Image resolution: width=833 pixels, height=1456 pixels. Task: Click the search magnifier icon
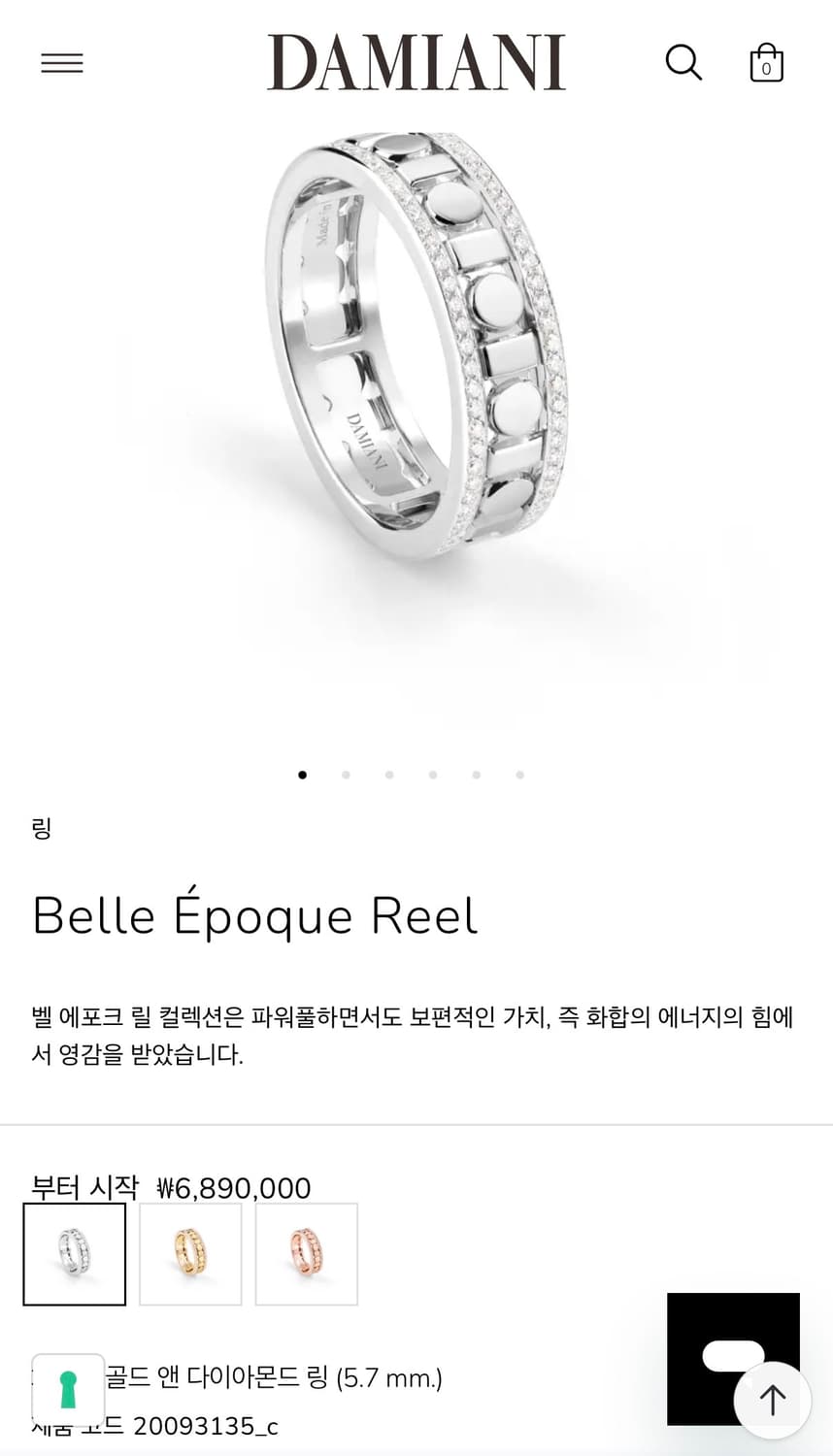click(x=683, y=62)
